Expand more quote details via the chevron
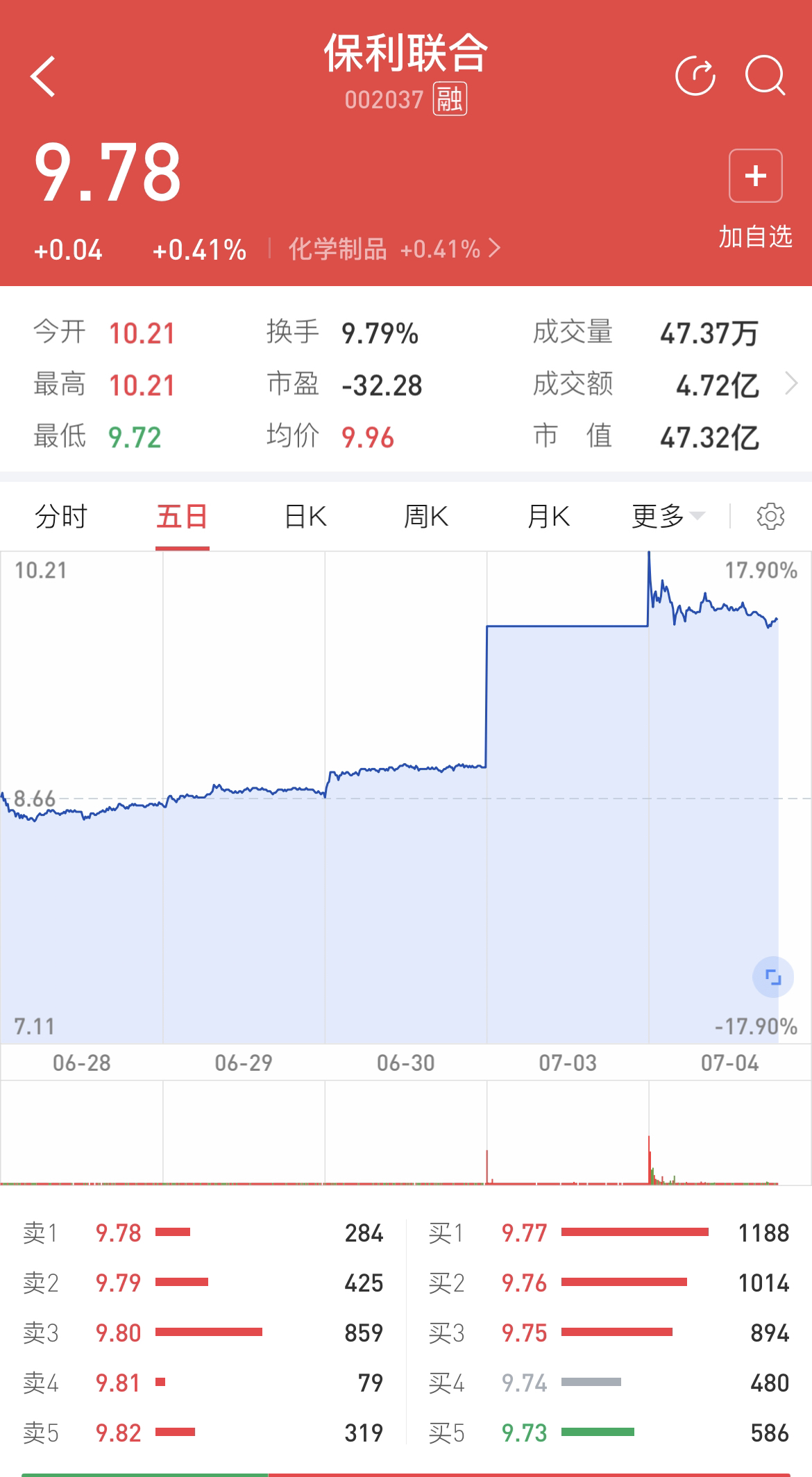 click(791, 383)
